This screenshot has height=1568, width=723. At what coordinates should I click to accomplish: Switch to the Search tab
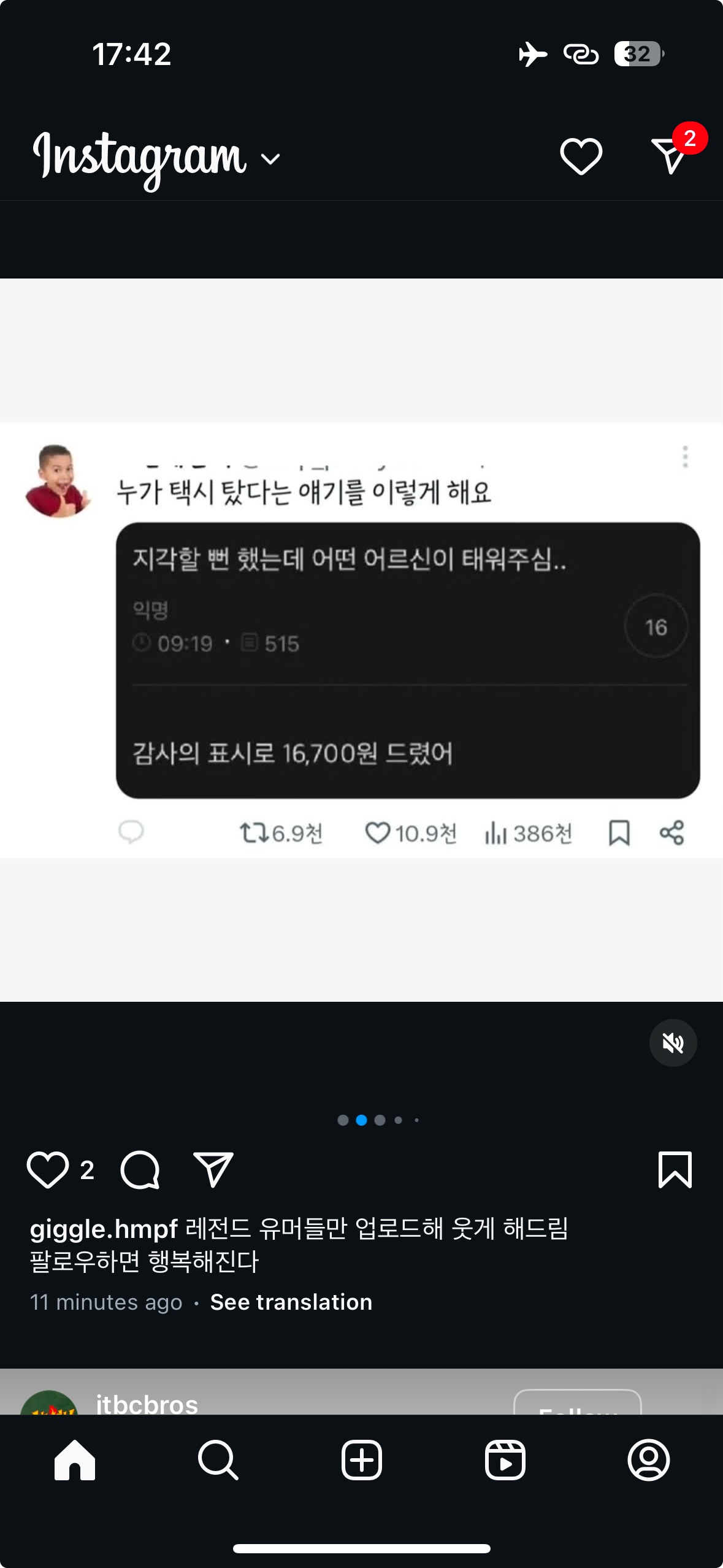coord(218,1460)
